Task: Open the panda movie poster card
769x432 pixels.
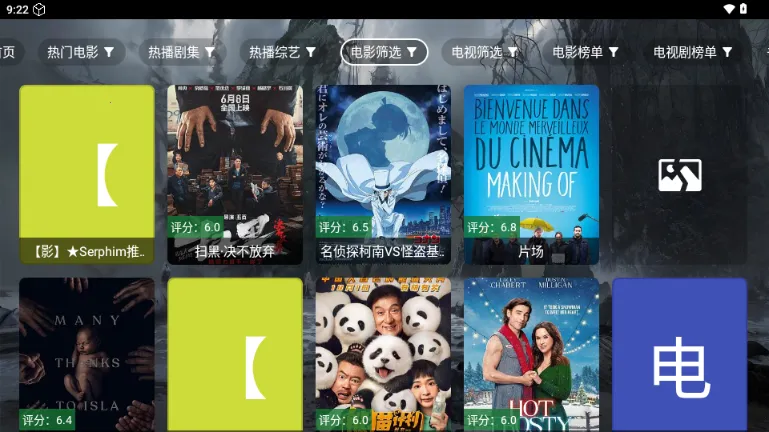Action: (x=383, y=355)
